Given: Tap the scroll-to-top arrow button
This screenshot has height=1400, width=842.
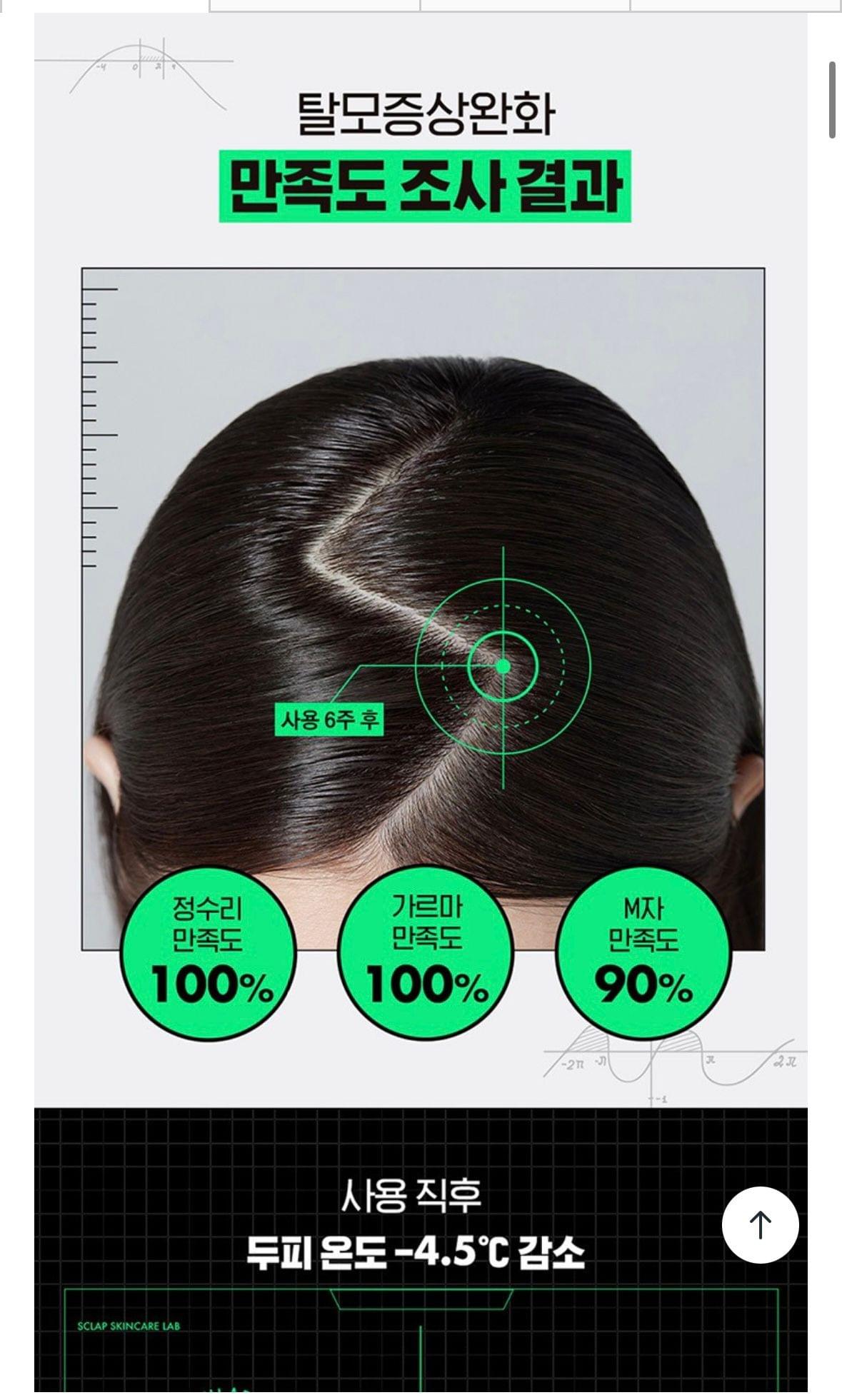Looking at the screenshot, I should [x=760, y=1224].
